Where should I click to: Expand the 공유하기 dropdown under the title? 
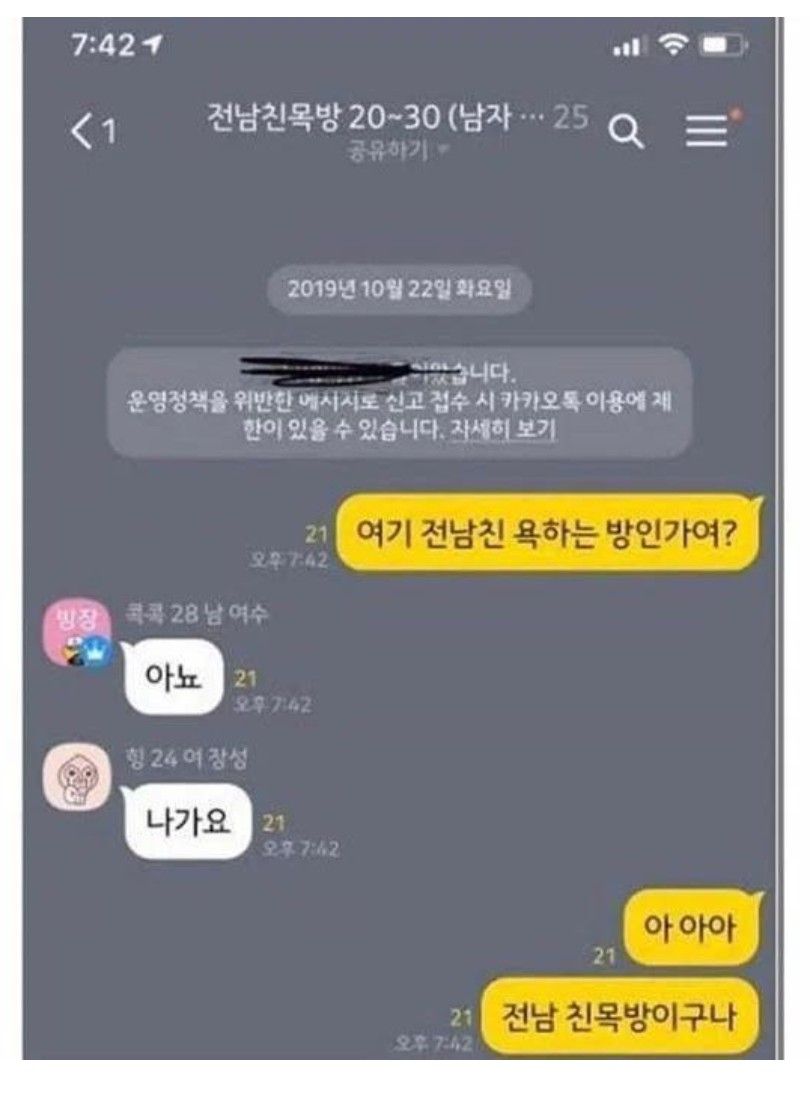(394, 151)
